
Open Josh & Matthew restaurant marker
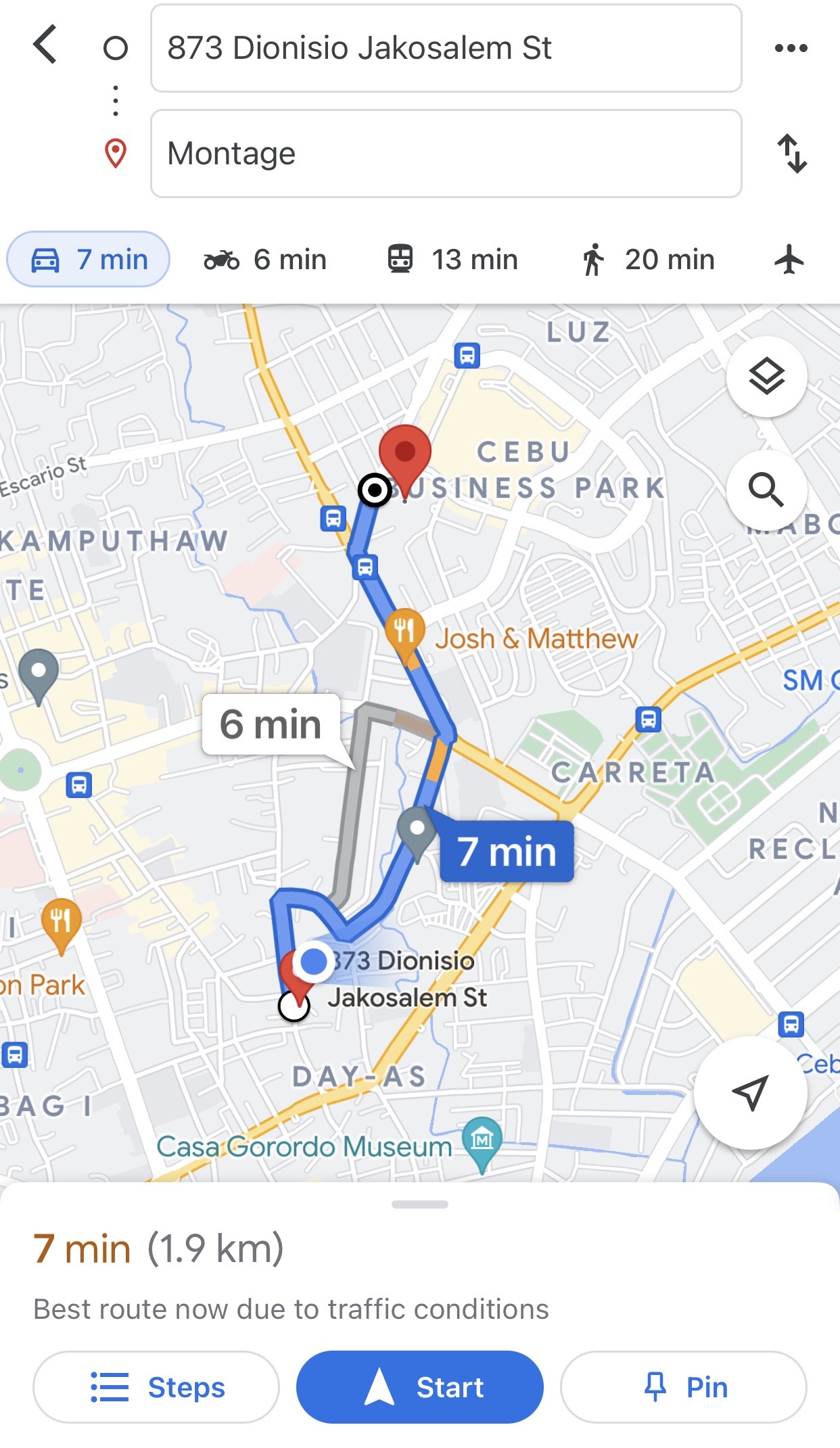coord(405,632)
